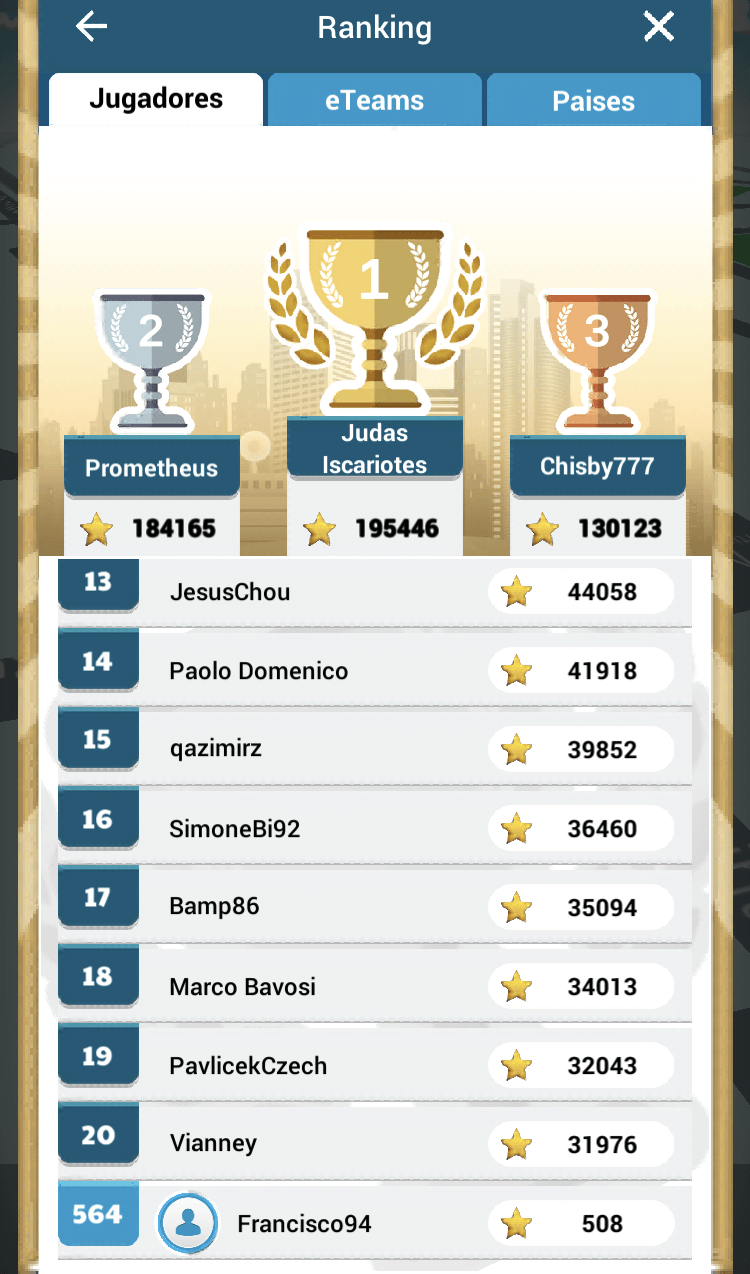
Task: Select the Jugadores tab
Action: click(156, 99)
